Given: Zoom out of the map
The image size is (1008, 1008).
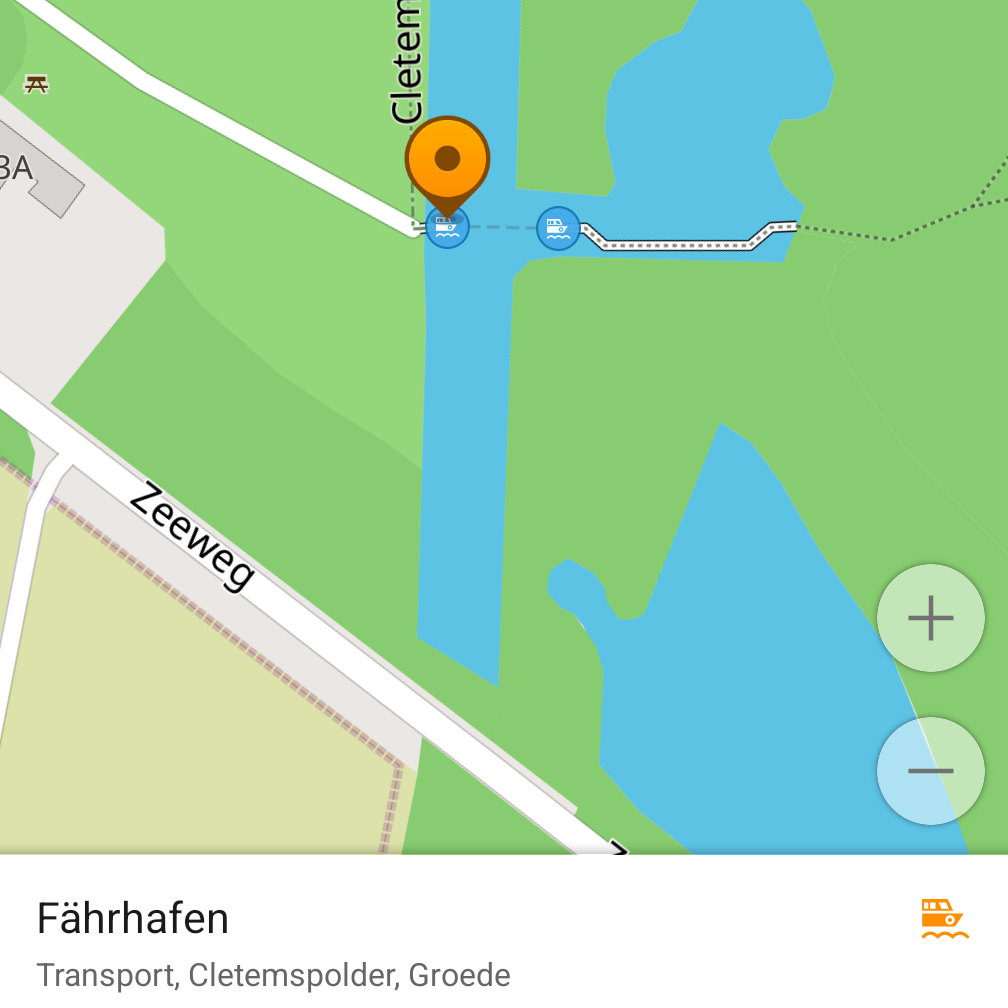Looking at the screenshot, I should [930, 771].
